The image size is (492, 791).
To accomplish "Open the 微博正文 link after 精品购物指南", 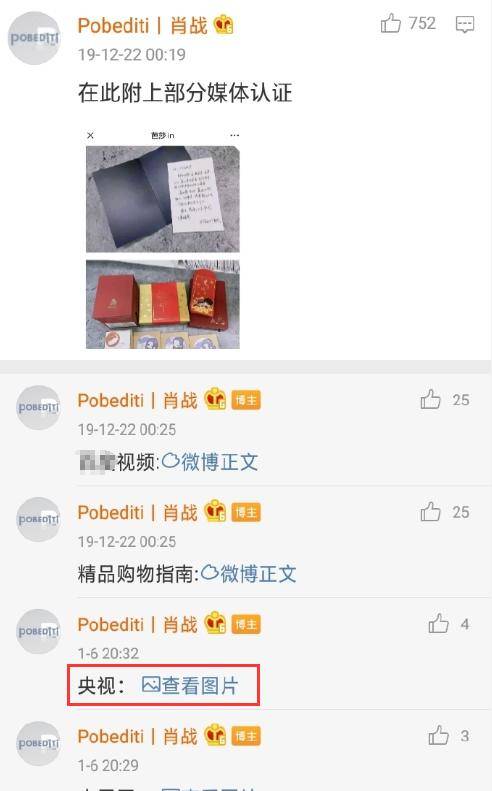I will coord(249,574).
